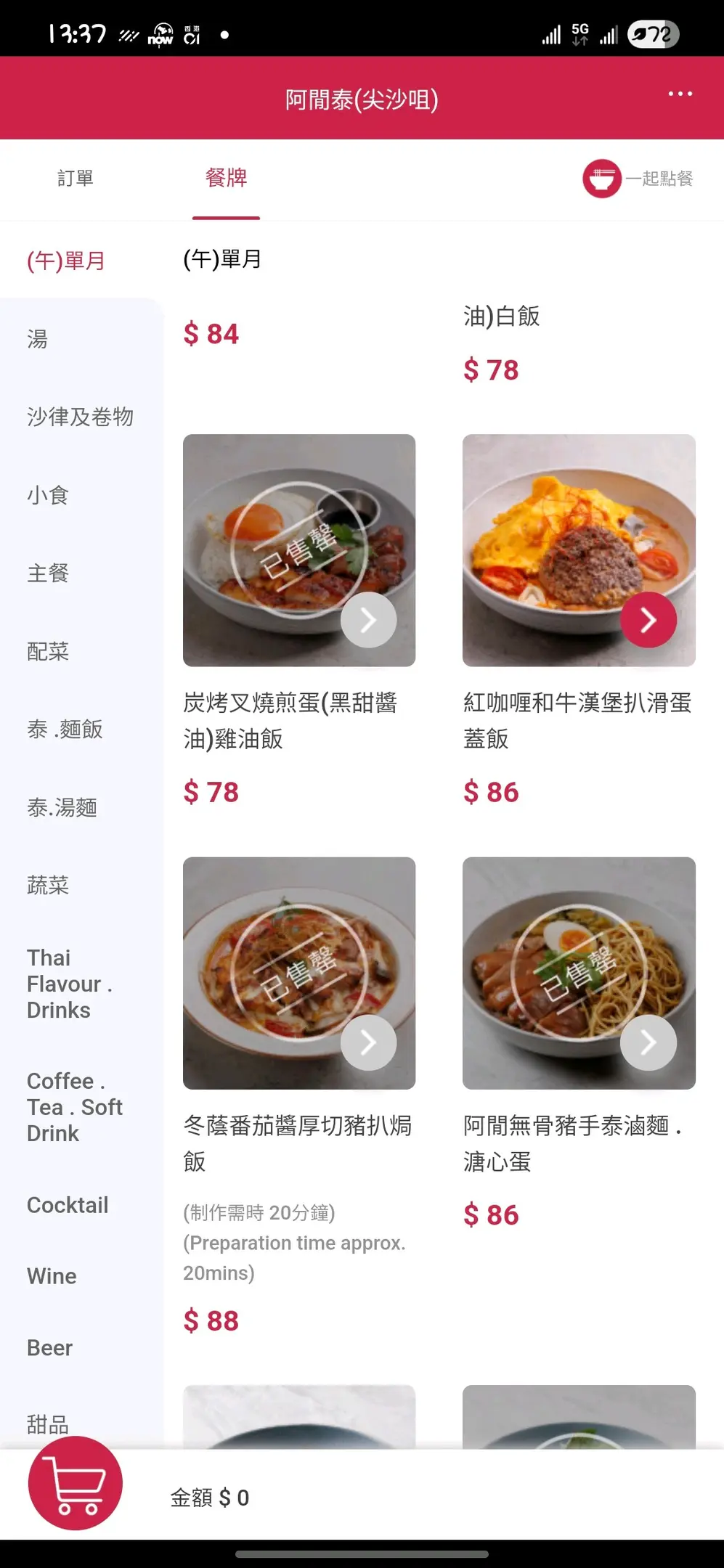Browse Coffee . Tea . Soft Drink

click(74, 1107)
